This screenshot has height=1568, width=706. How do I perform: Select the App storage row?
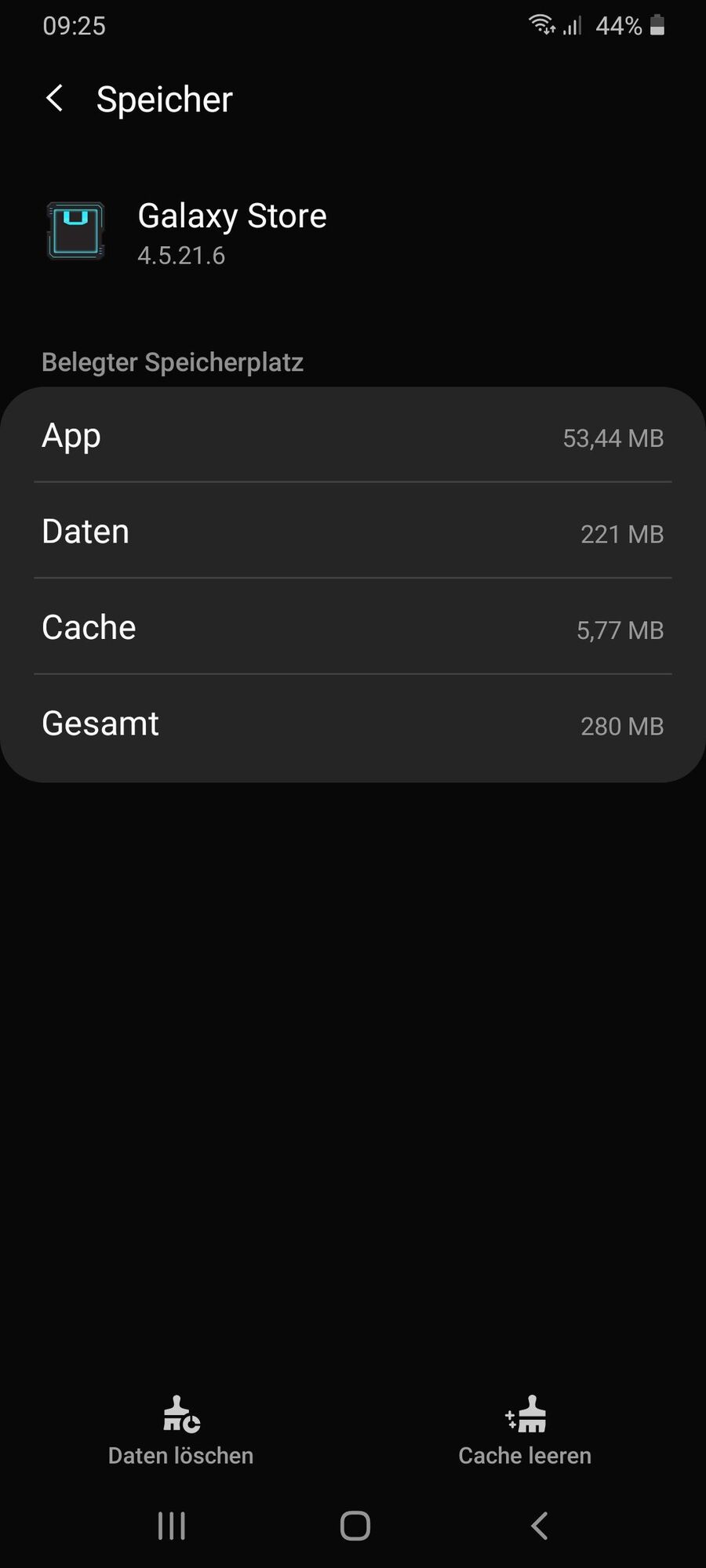point(353,437)
